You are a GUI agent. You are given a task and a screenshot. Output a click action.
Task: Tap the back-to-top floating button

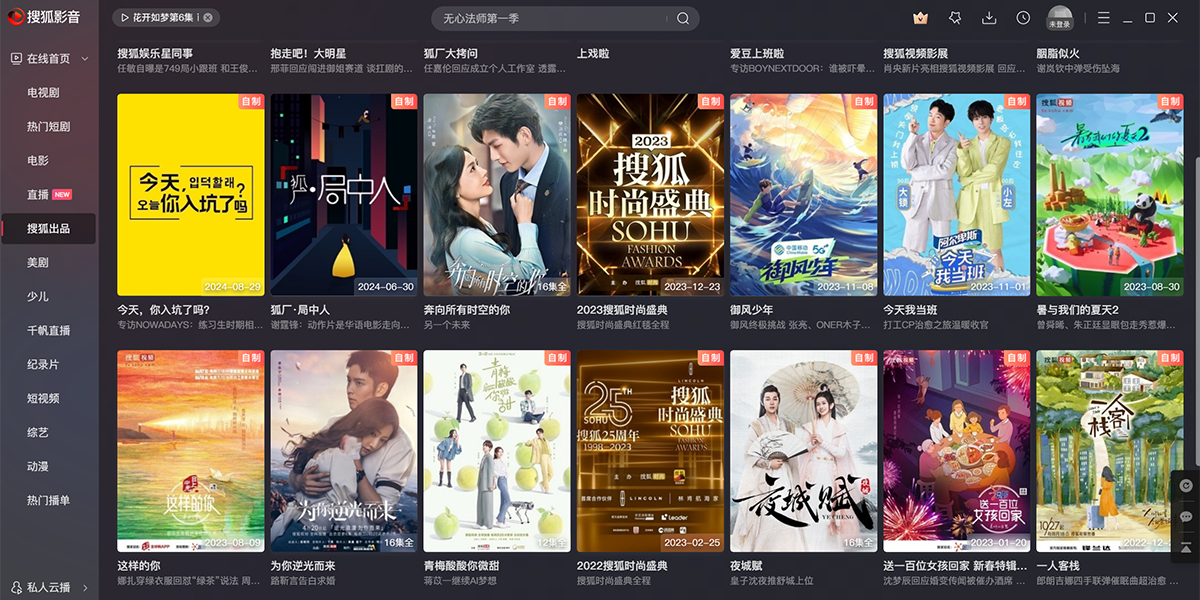tap(1186, 549)
